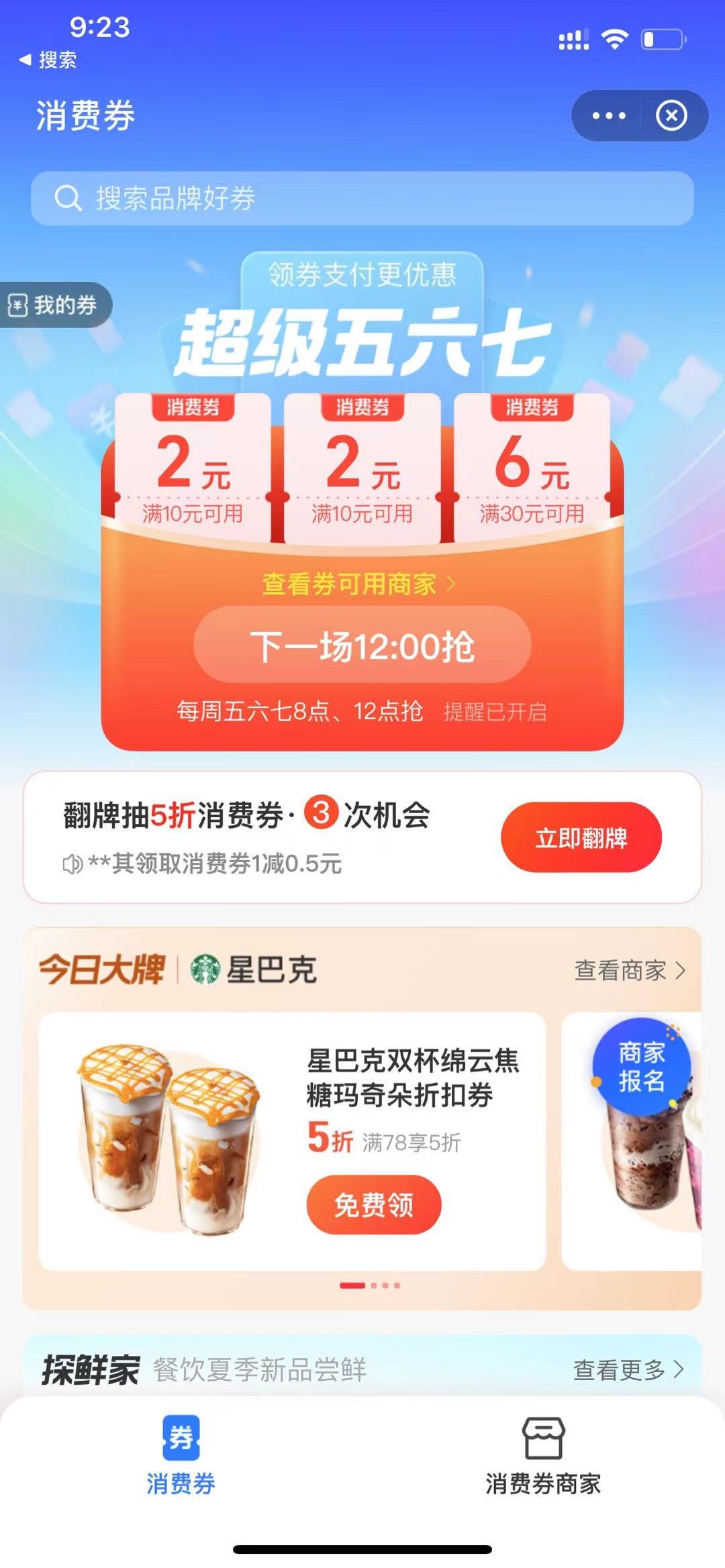Open the three-dot more options menu
Screen dimensions: 725x1568
click(608, 116)
